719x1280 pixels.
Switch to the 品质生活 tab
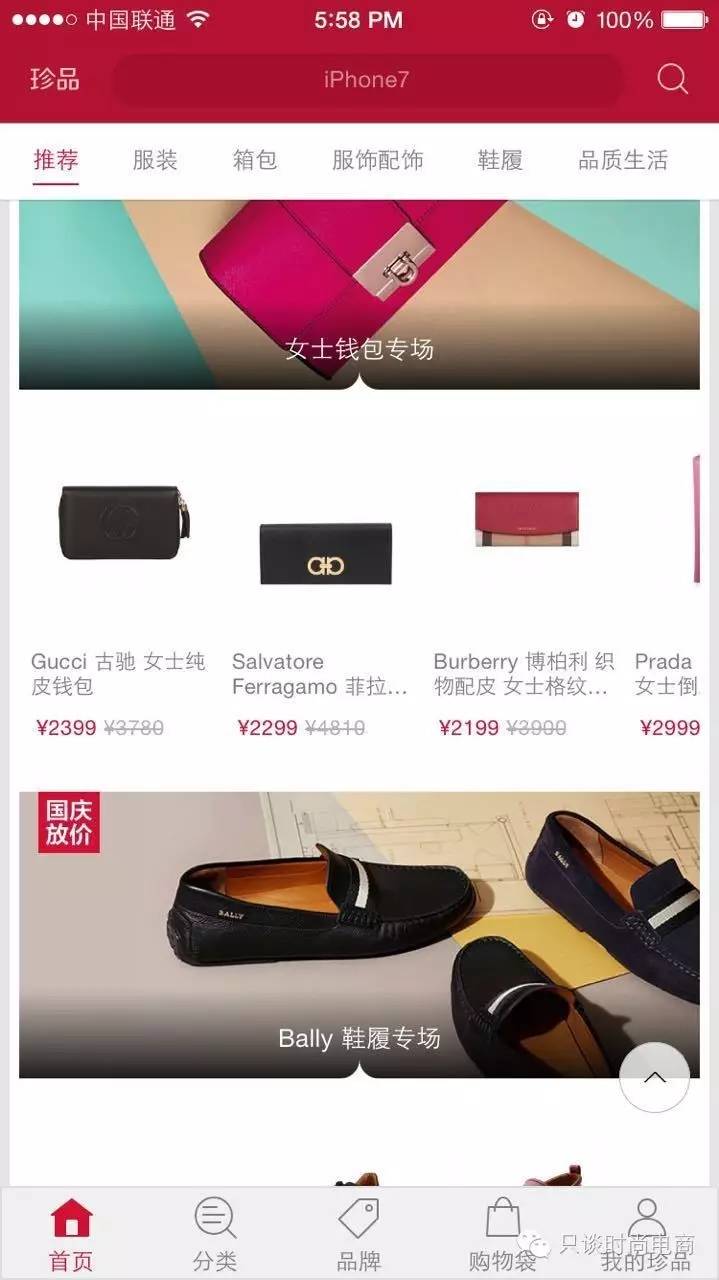click(622, 160)
